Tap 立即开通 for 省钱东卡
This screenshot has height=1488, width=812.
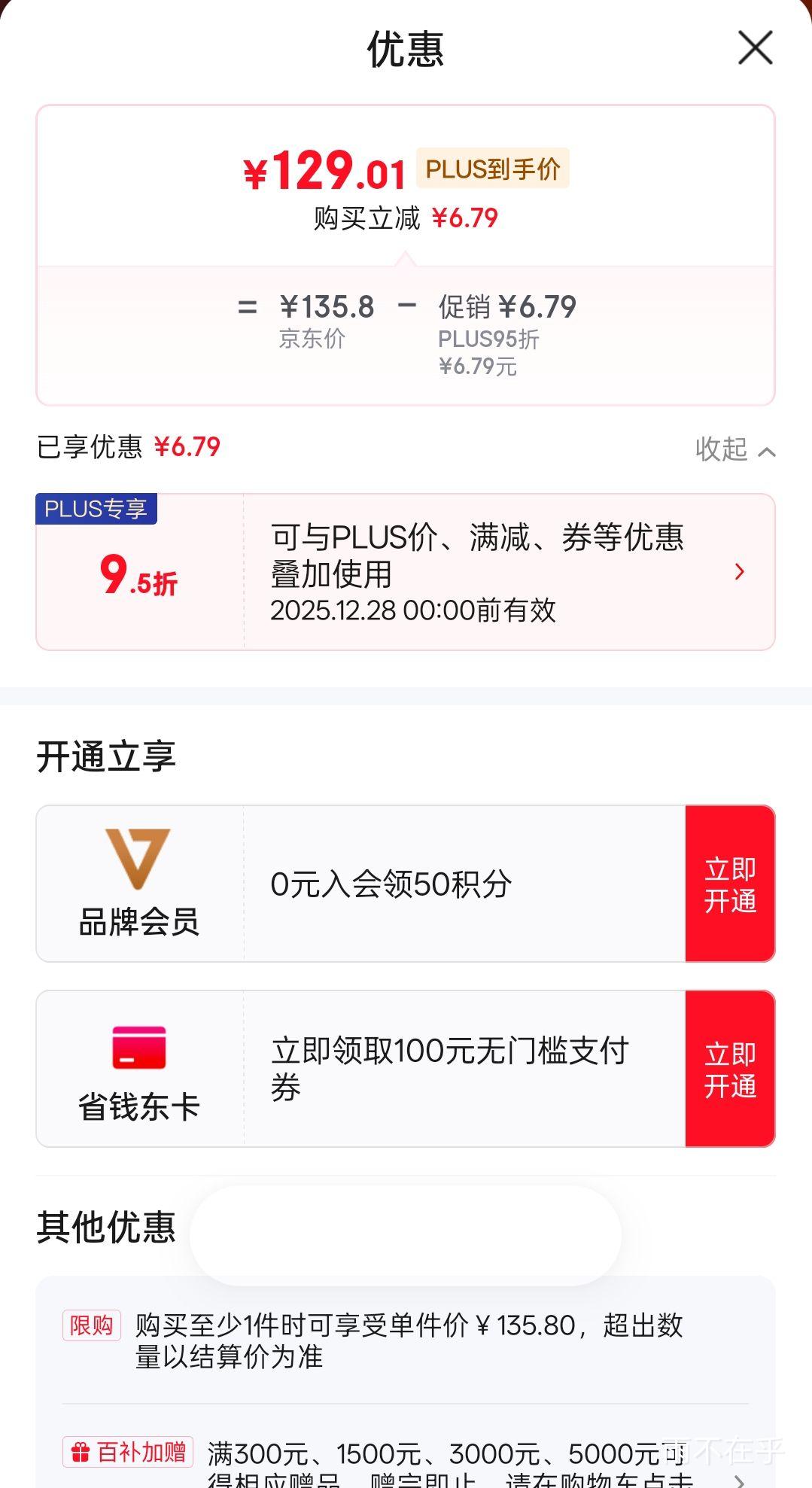pos(730,1069)
